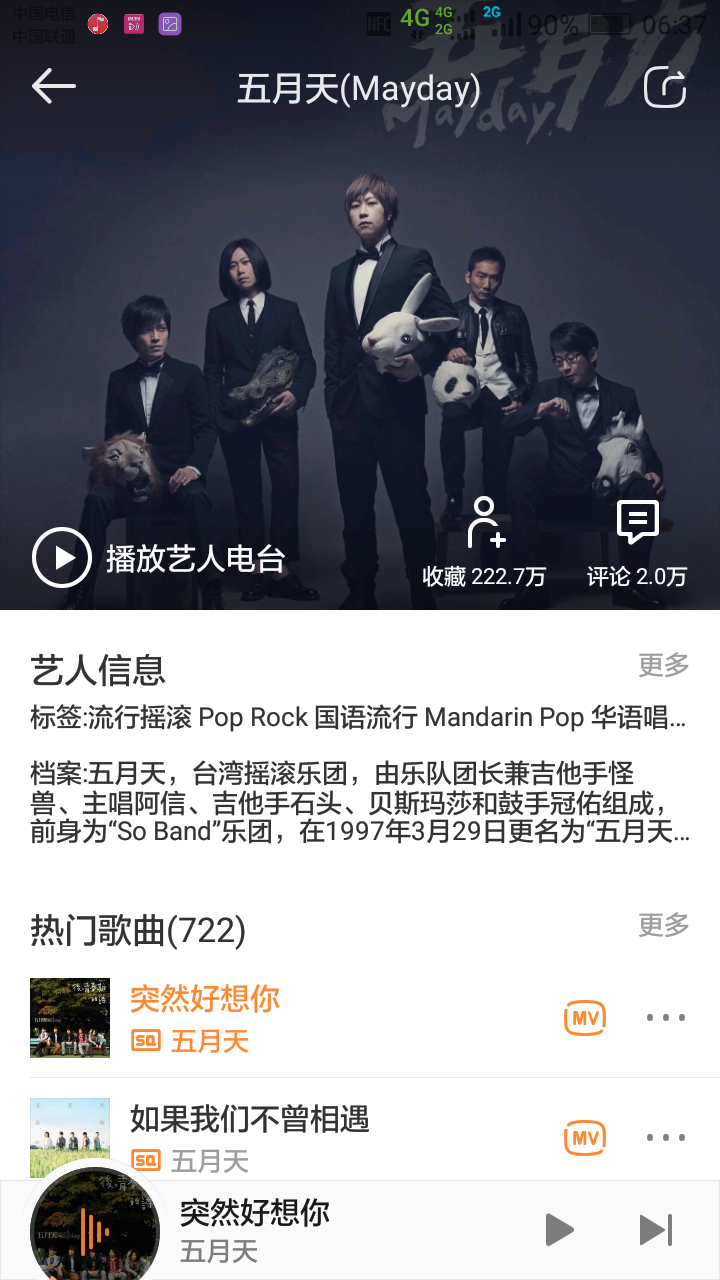Share the 五月天(Mayday) artist page
The image size is (720, 1280).
coord(665,88)
